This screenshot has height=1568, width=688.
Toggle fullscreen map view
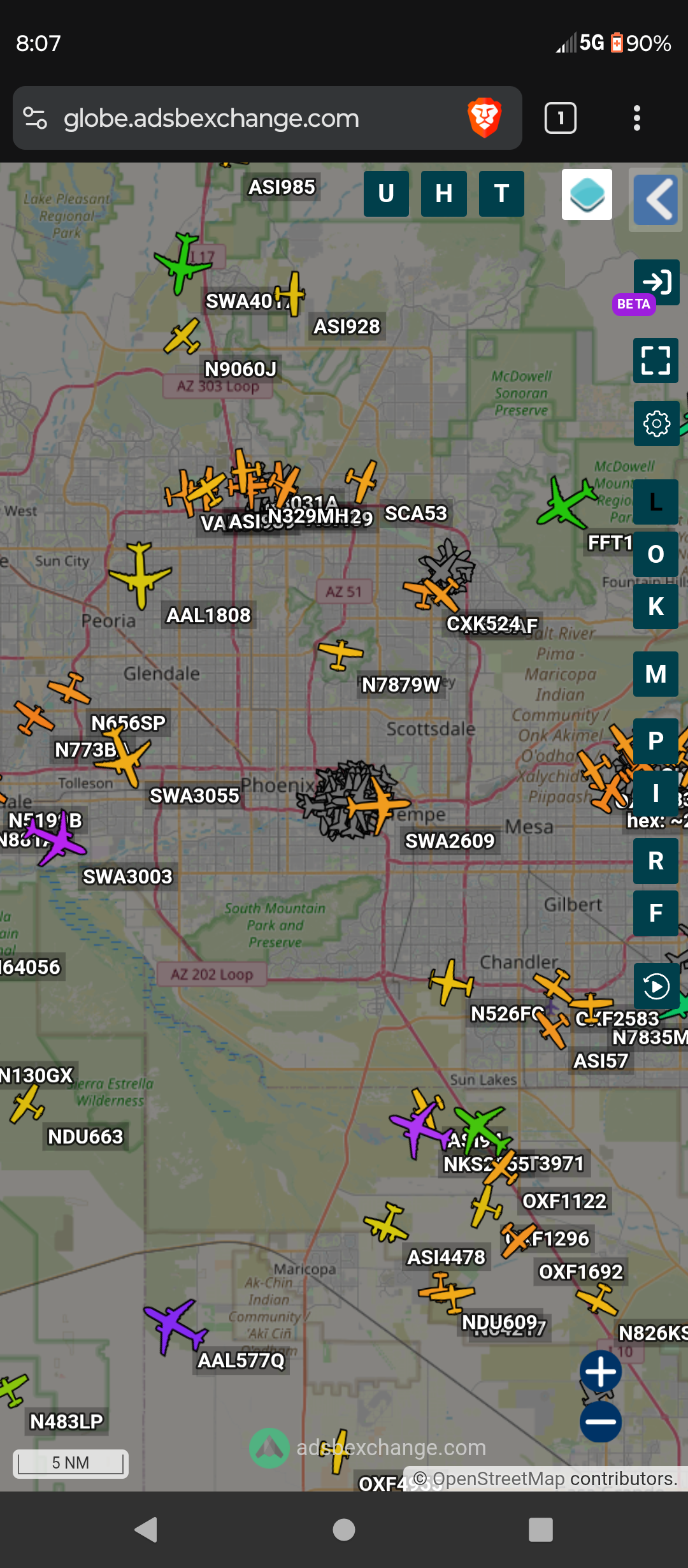point(656,360)
